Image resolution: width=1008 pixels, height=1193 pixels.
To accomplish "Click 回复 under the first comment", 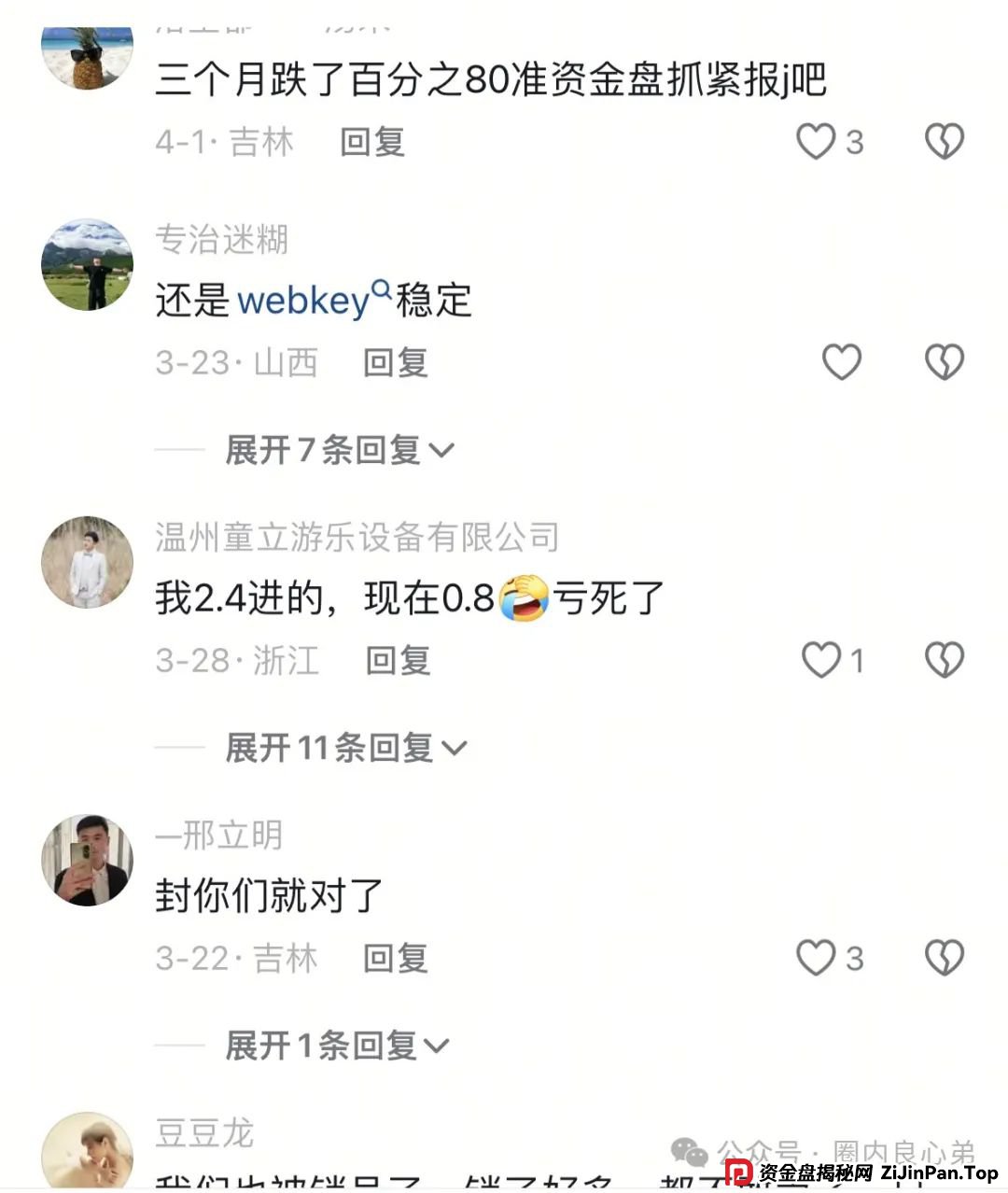I will pos(371,143).
